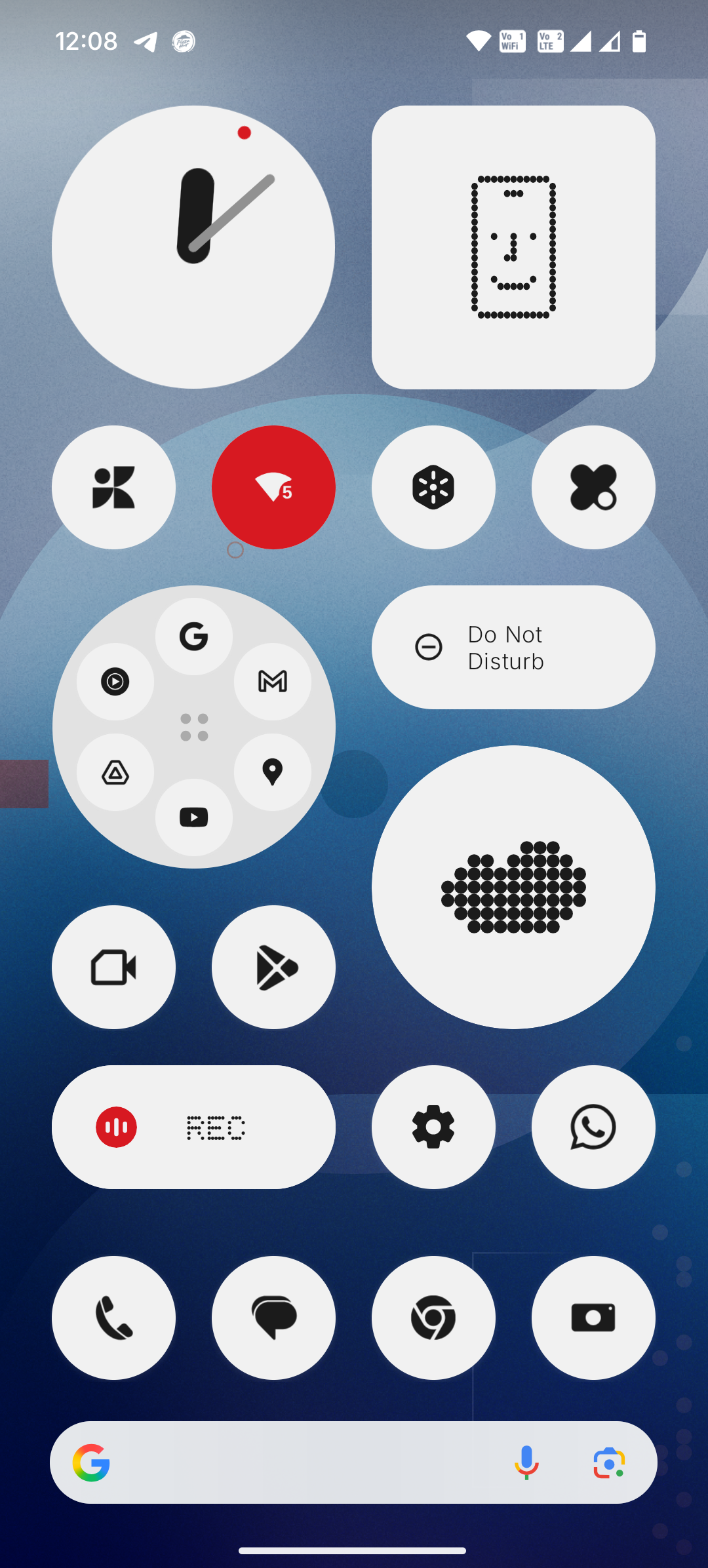Launch the Chrome browser
The width and height of the screenshot is (708, 1568).
(x=433, y=1318)
